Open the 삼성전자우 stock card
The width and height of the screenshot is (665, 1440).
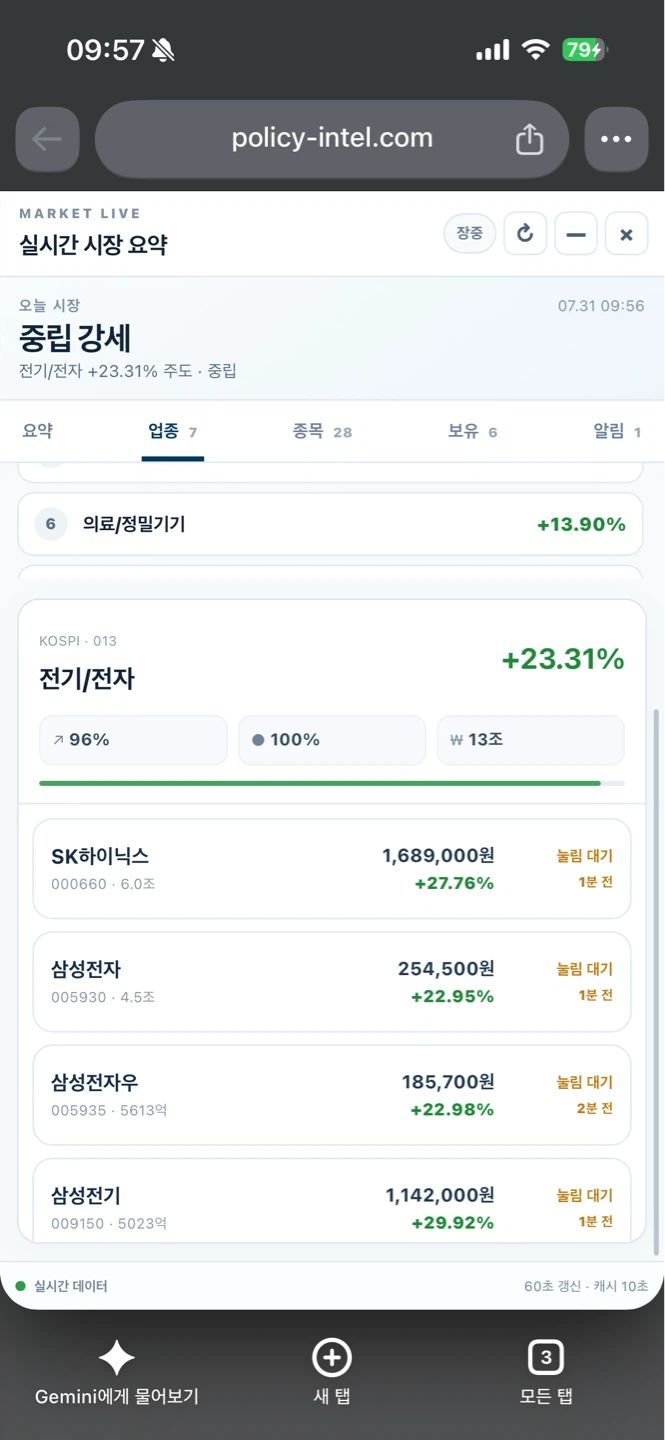tap(332, 1095)
